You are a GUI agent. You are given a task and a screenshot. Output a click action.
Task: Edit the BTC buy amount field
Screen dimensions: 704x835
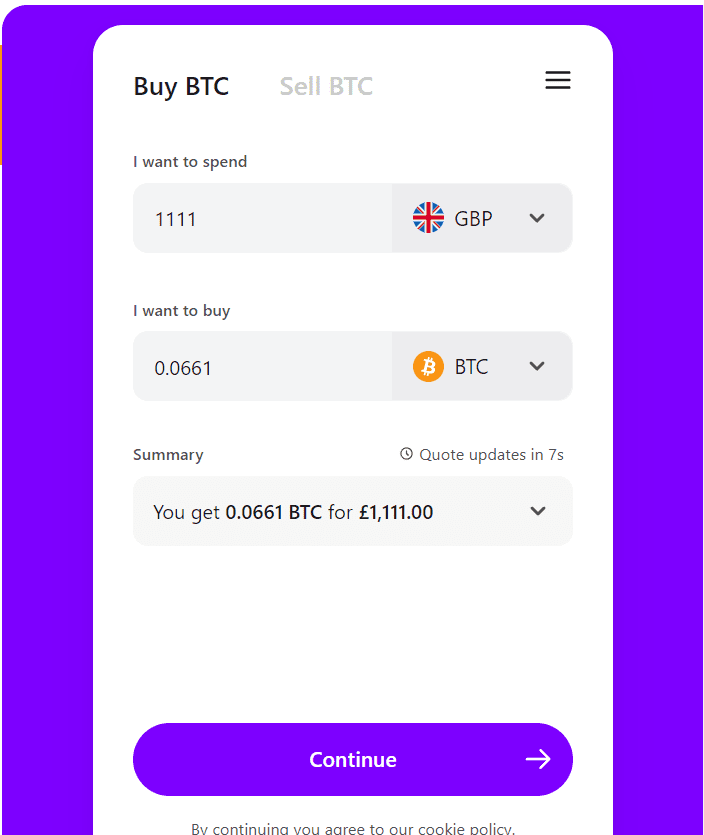pos(262,367)
